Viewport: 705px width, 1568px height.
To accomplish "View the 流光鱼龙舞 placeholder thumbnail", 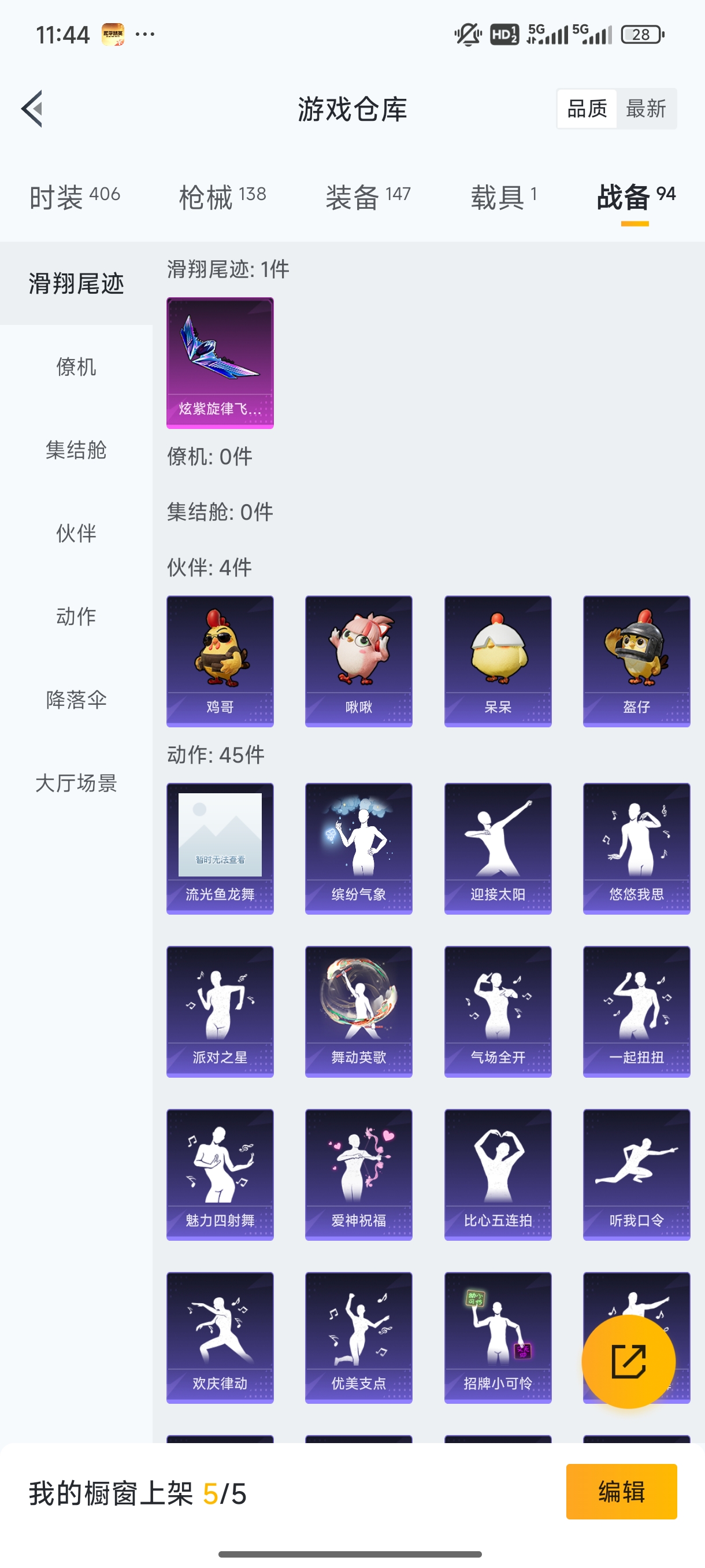I will 220,846.
